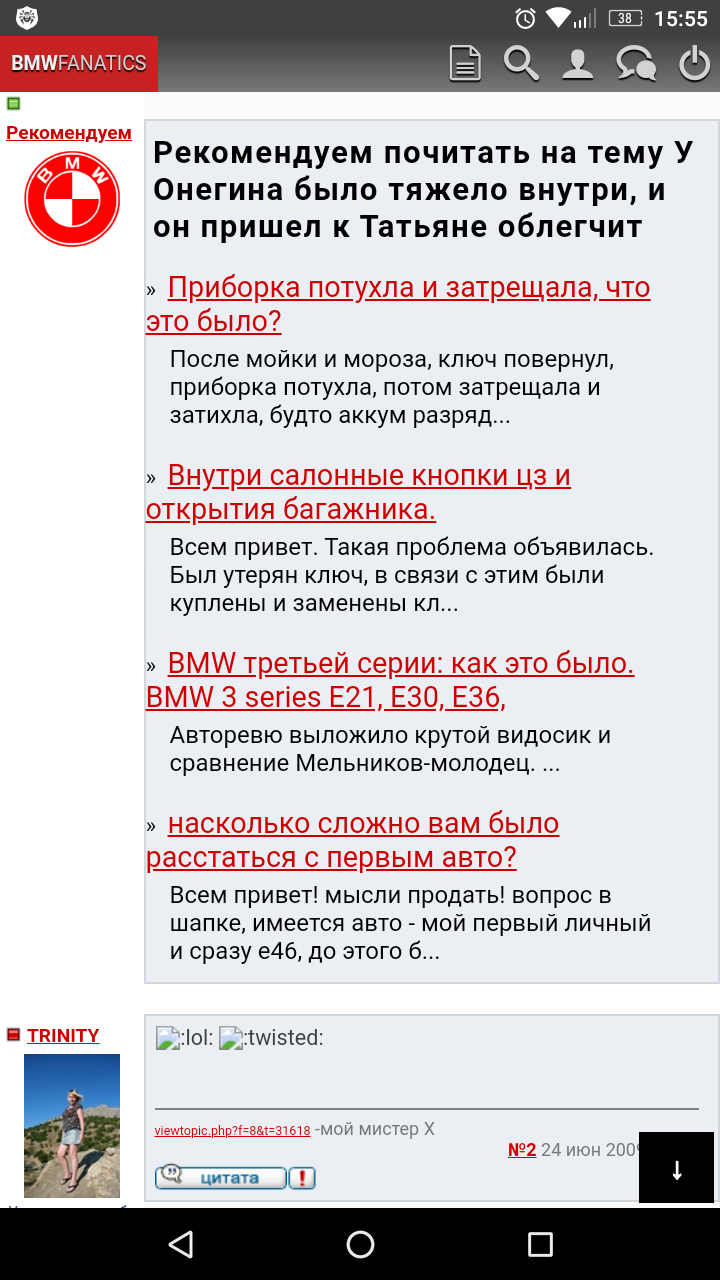Open the user profile icon

[x=578, y=63]
